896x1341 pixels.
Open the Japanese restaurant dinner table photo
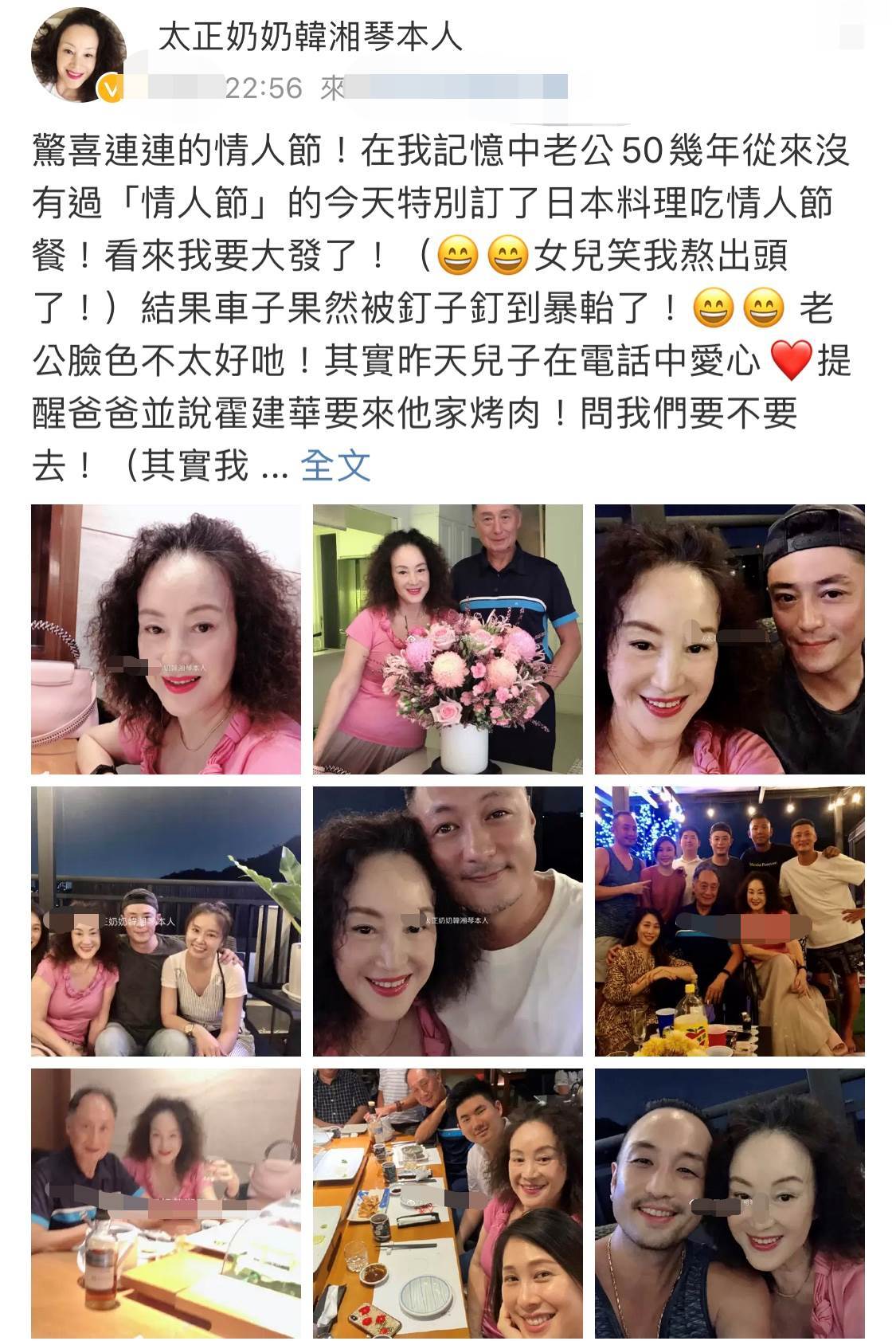tap(448, 1203)
